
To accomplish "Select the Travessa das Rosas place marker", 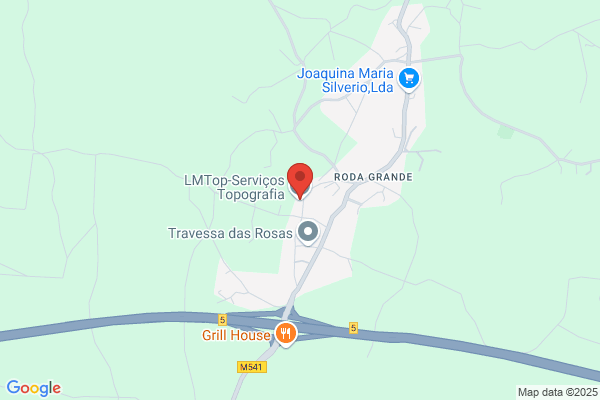I will click(x=308, y=233).
